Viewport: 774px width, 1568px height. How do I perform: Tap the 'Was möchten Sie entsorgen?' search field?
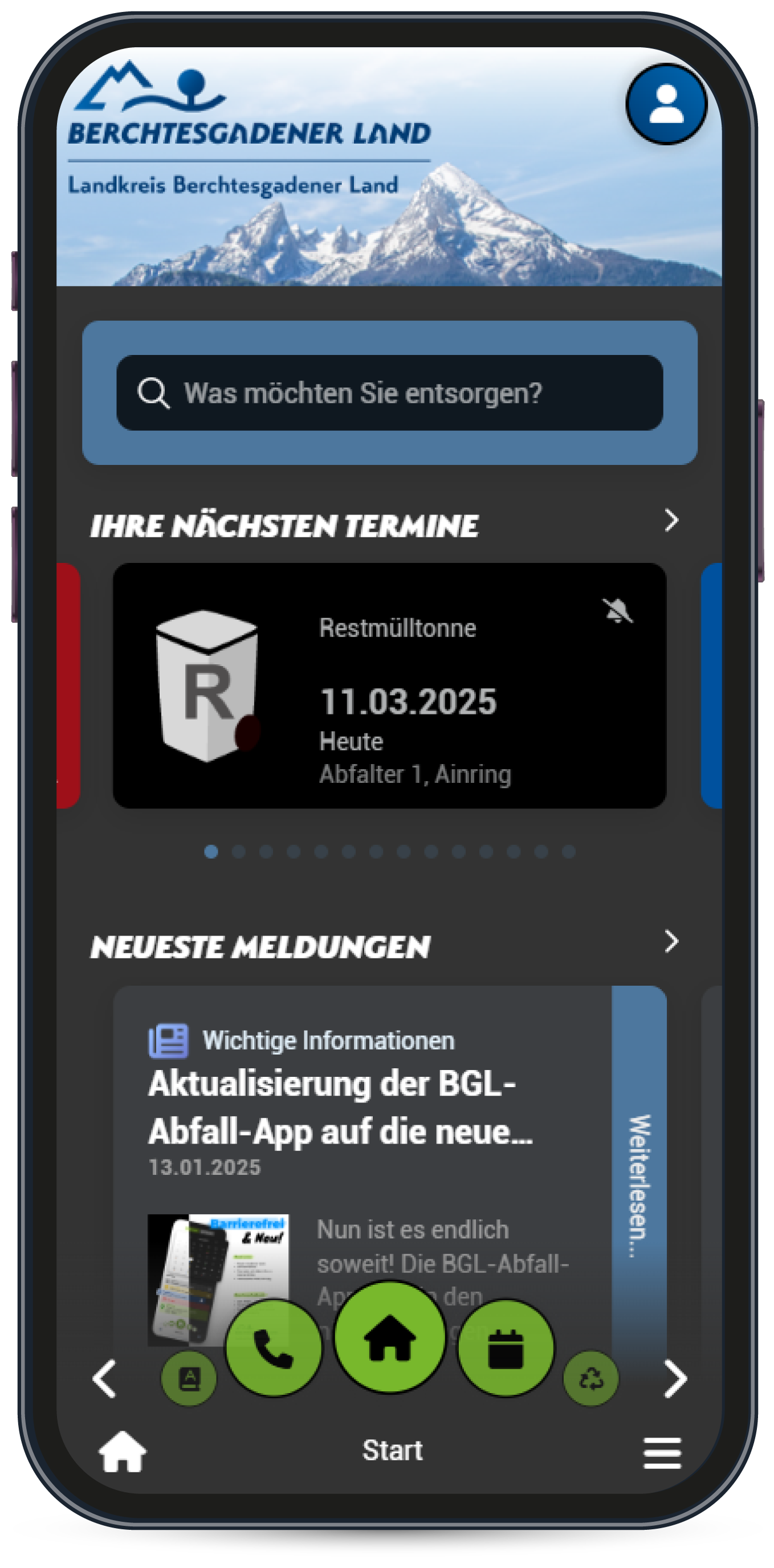(390, 393)
